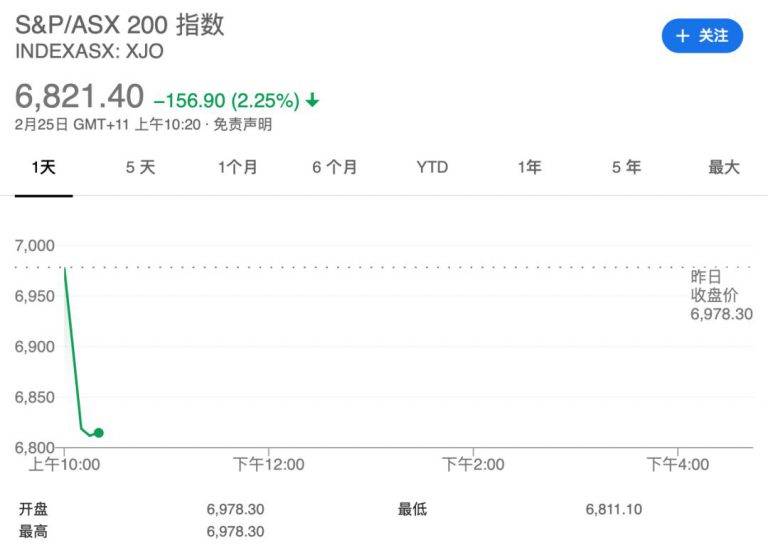768x550 pixels.
Task: Select the 最大 time range
Action: pos(723,167)
